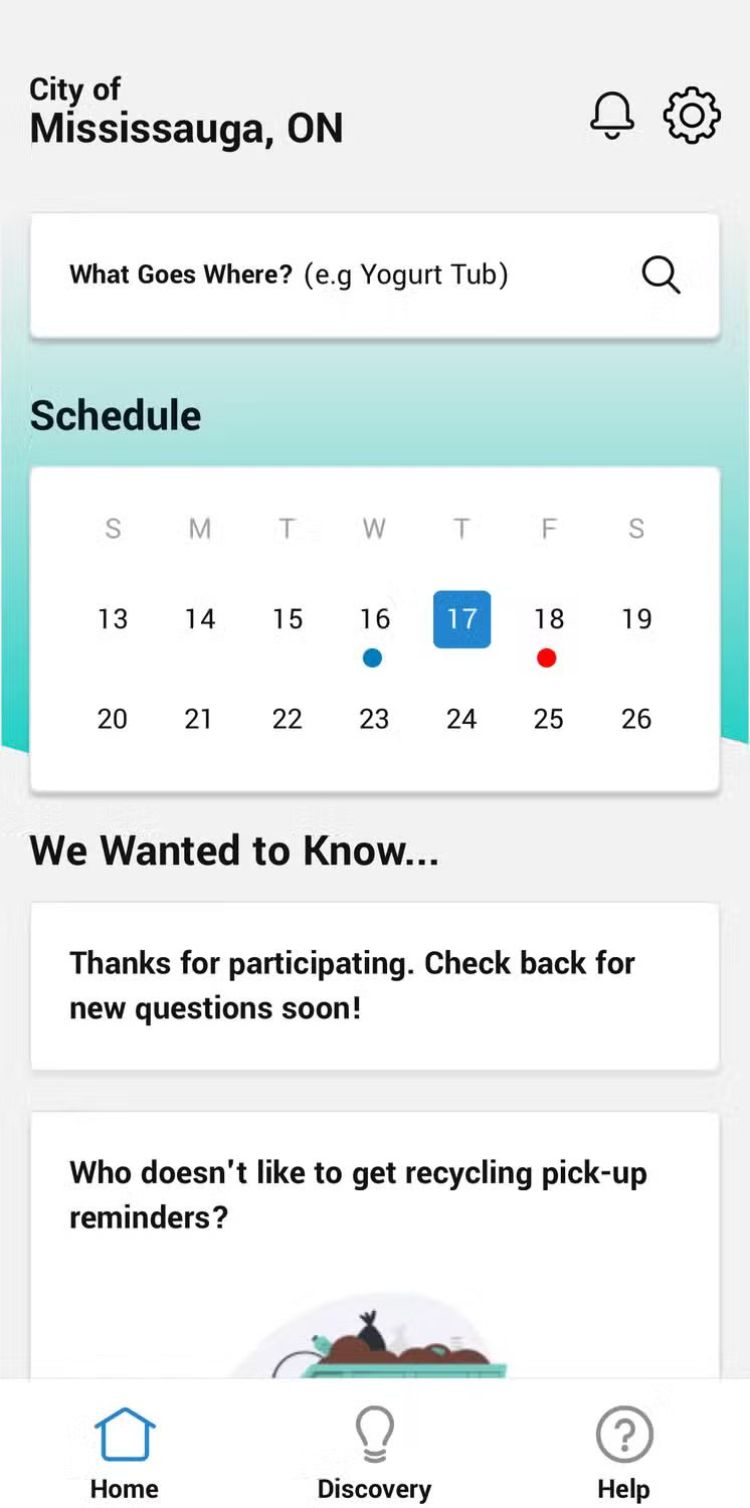Select the 23rd on the calendar
Viewport: 750px width, 1508px height.
click(x=374, y=719)
